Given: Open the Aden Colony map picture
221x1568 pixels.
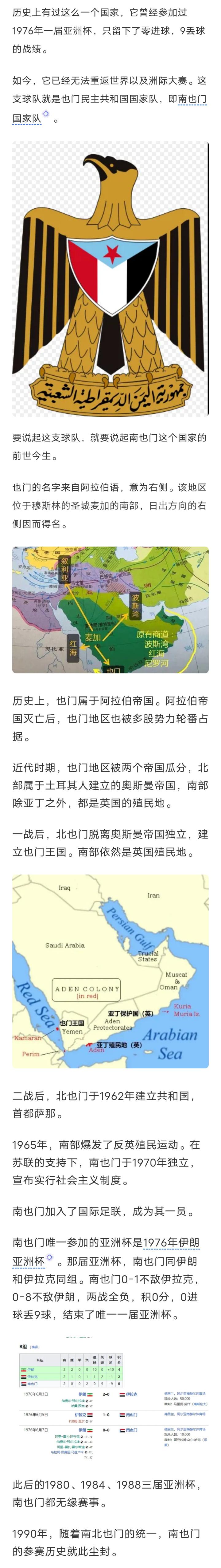Looking at the screenshot, I should tap(110, 971).
